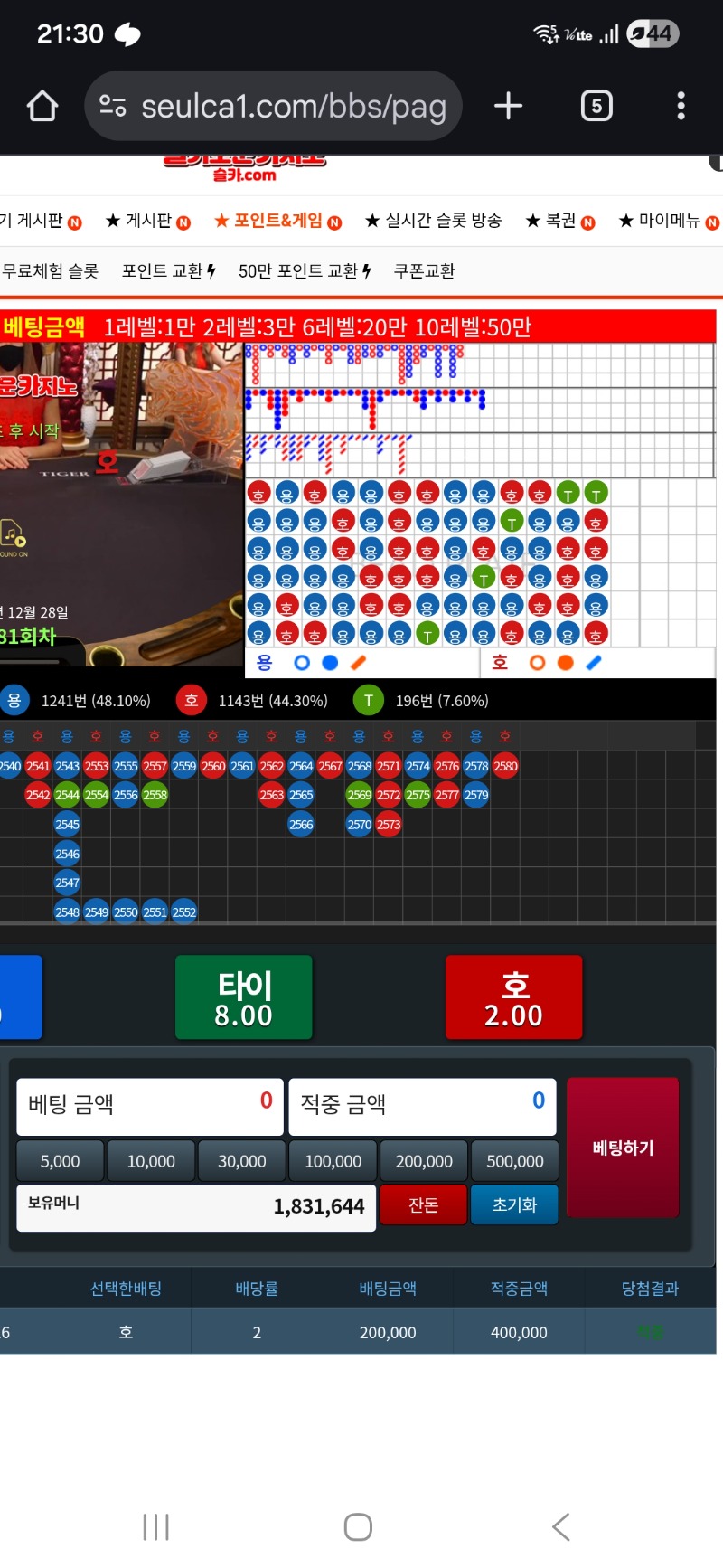Place the bet with 베팅하기
This screenshot has width=723, height=1568.
coord(623,1148)
